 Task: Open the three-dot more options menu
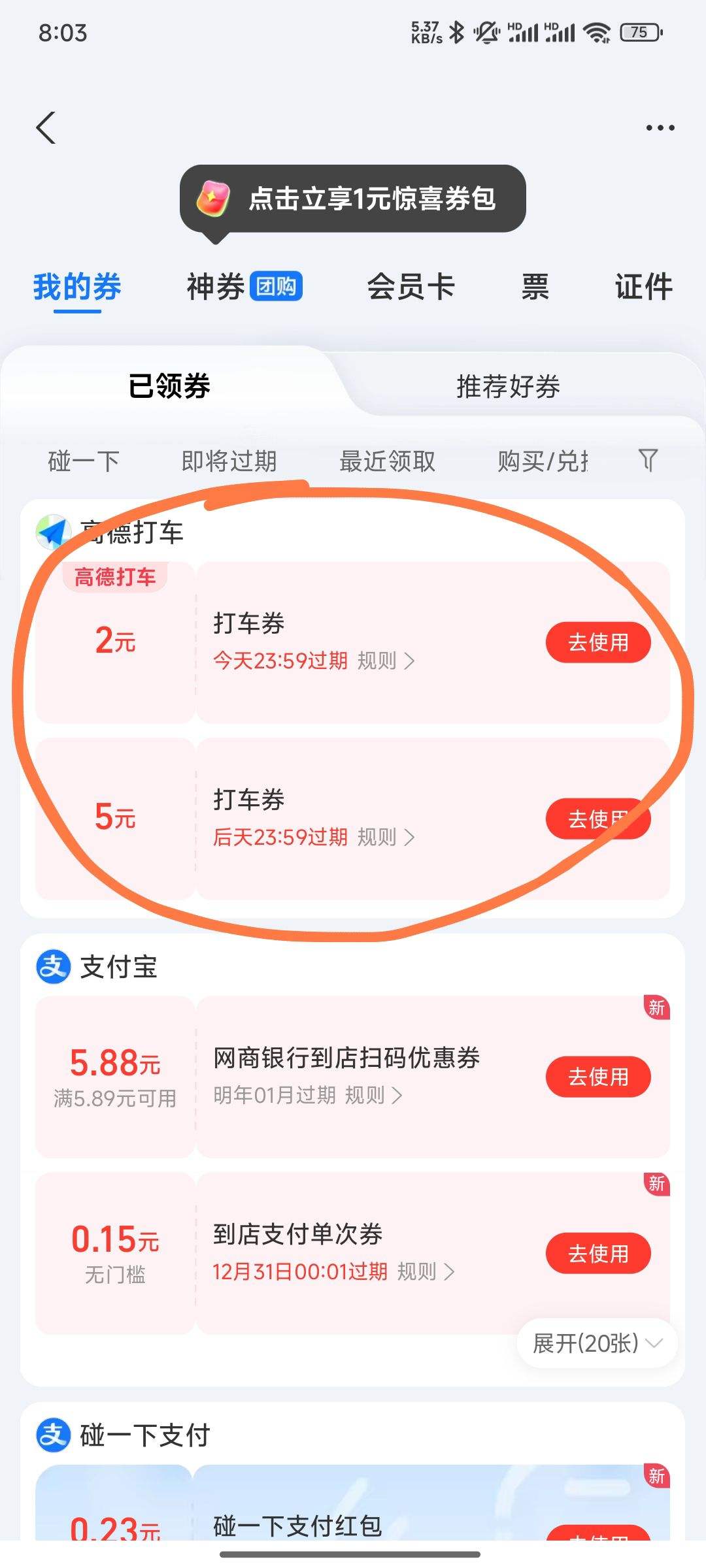[659, 127]
